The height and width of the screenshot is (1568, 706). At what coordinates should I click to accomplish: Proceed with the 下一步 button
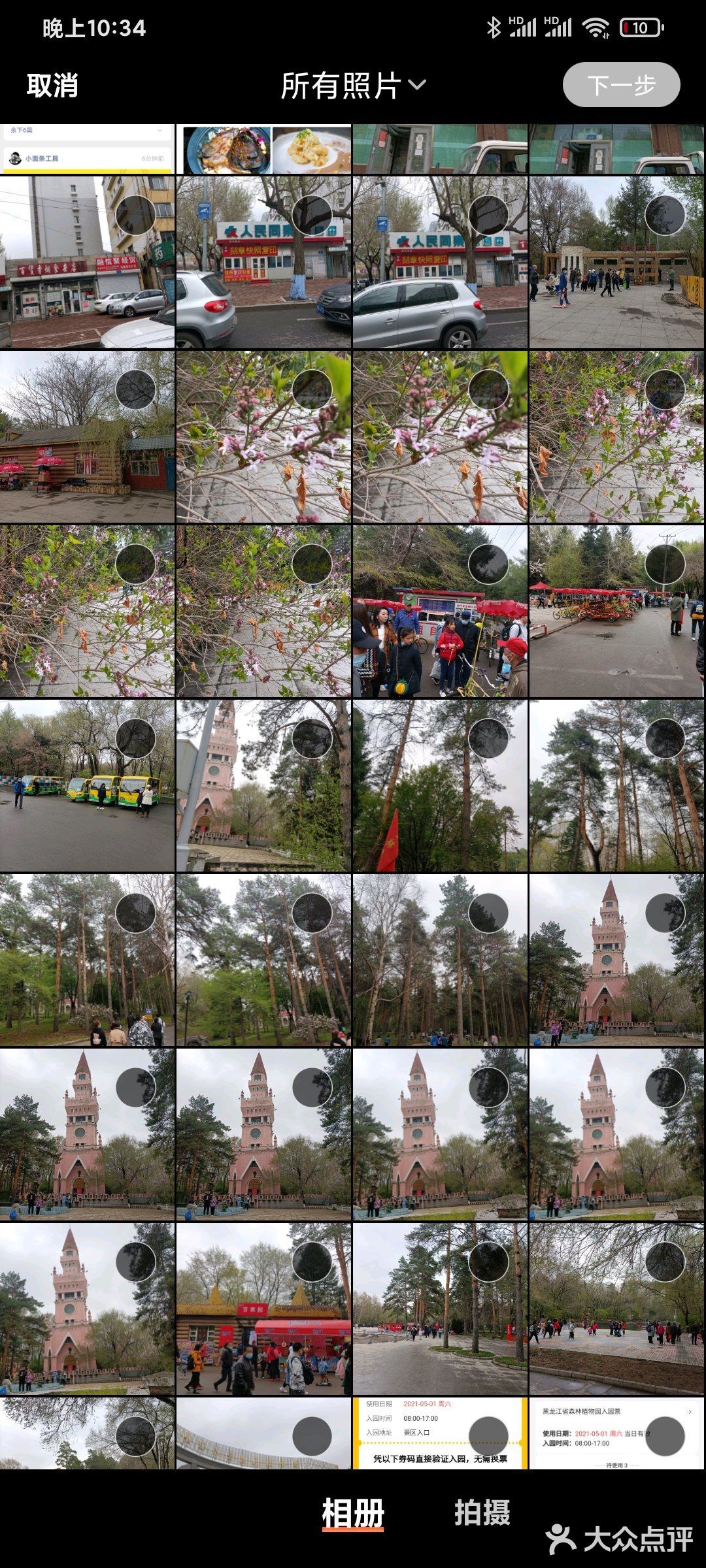tap(621, 85)
